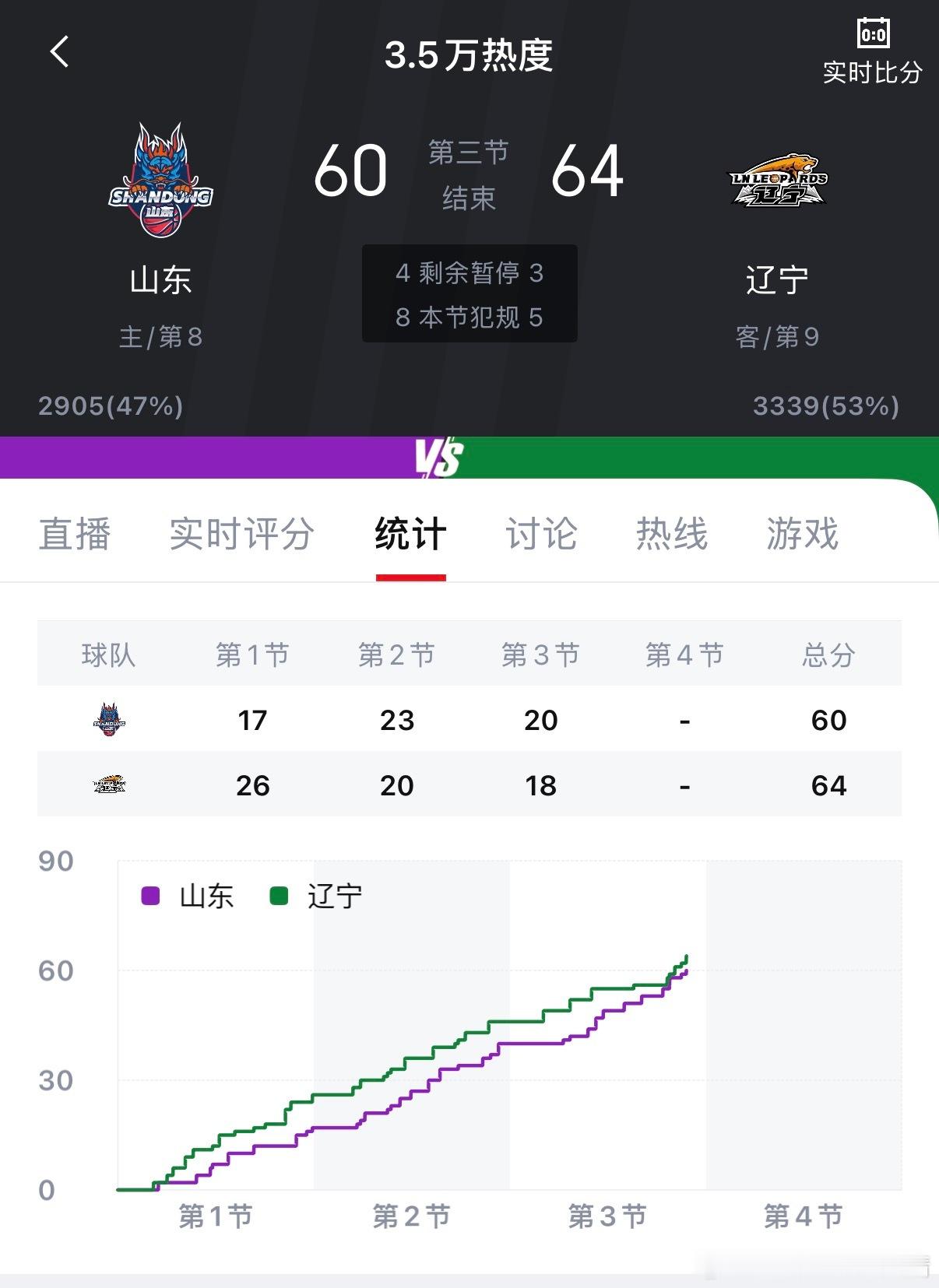Switch to the 直播 live tab

tap(76, 535)
